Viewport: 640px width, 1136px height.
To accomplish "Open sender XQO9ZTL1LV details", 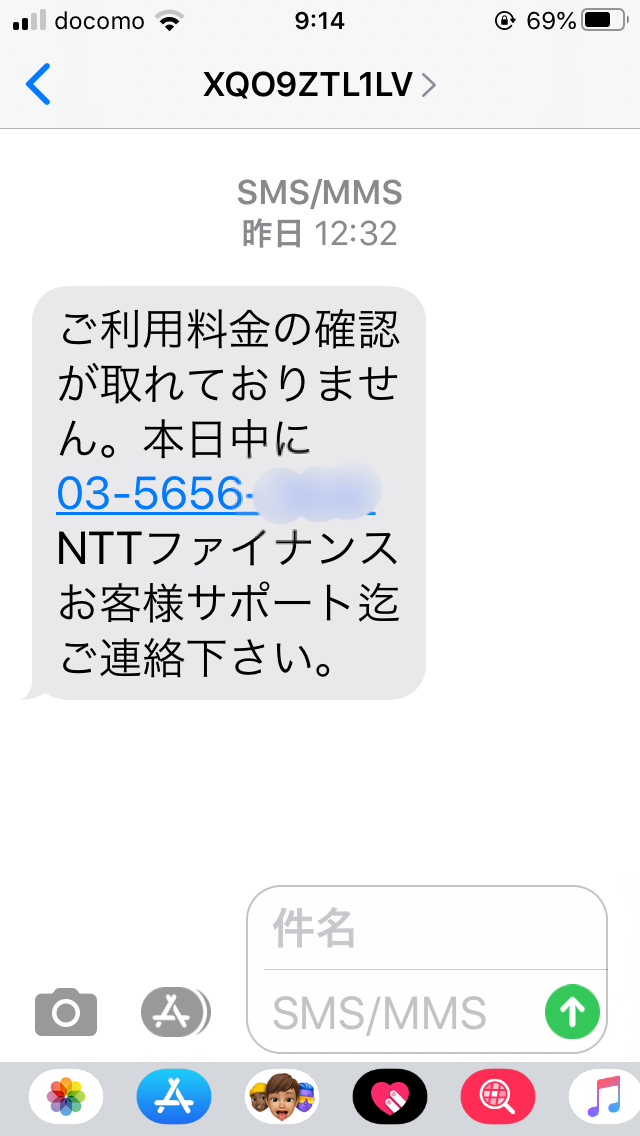I will [x=319, y=86].
